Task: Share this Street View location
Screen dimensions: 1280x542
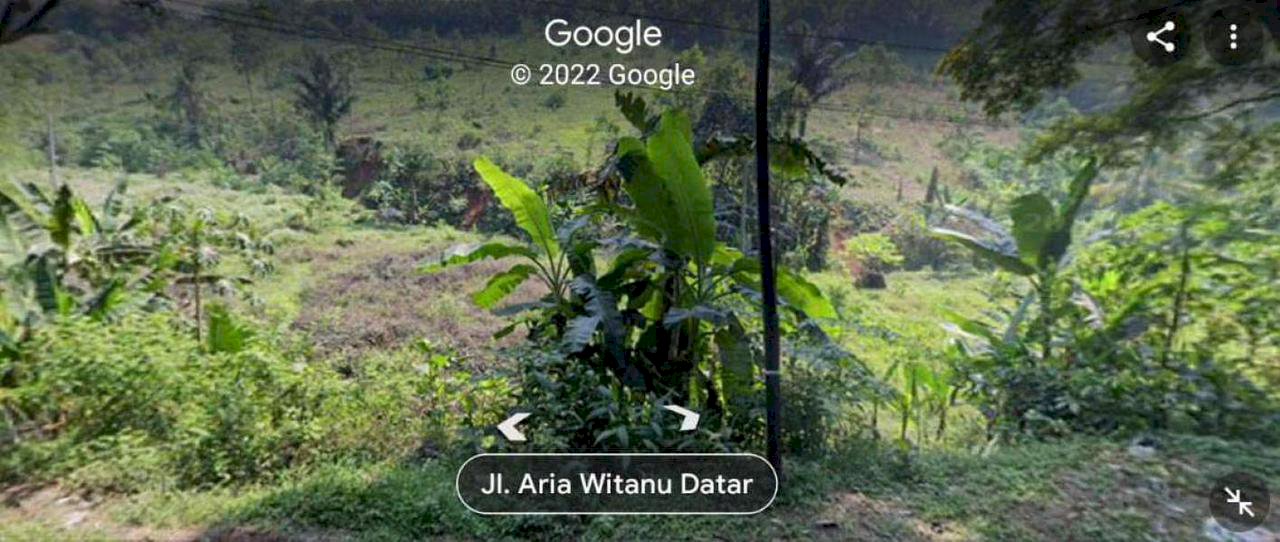Action: click(x=1160, y=38)
